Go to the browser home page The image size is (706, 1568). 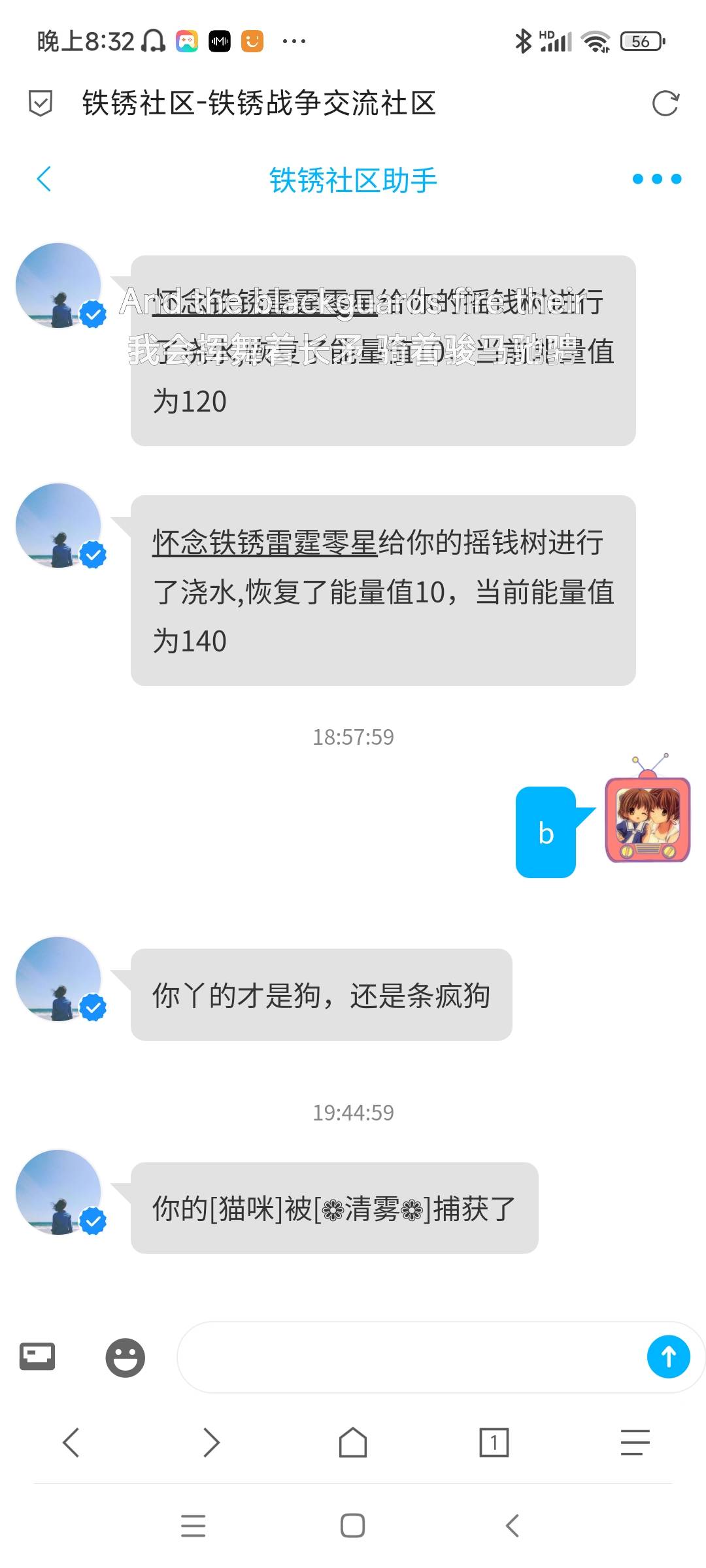coord(352,1442)
